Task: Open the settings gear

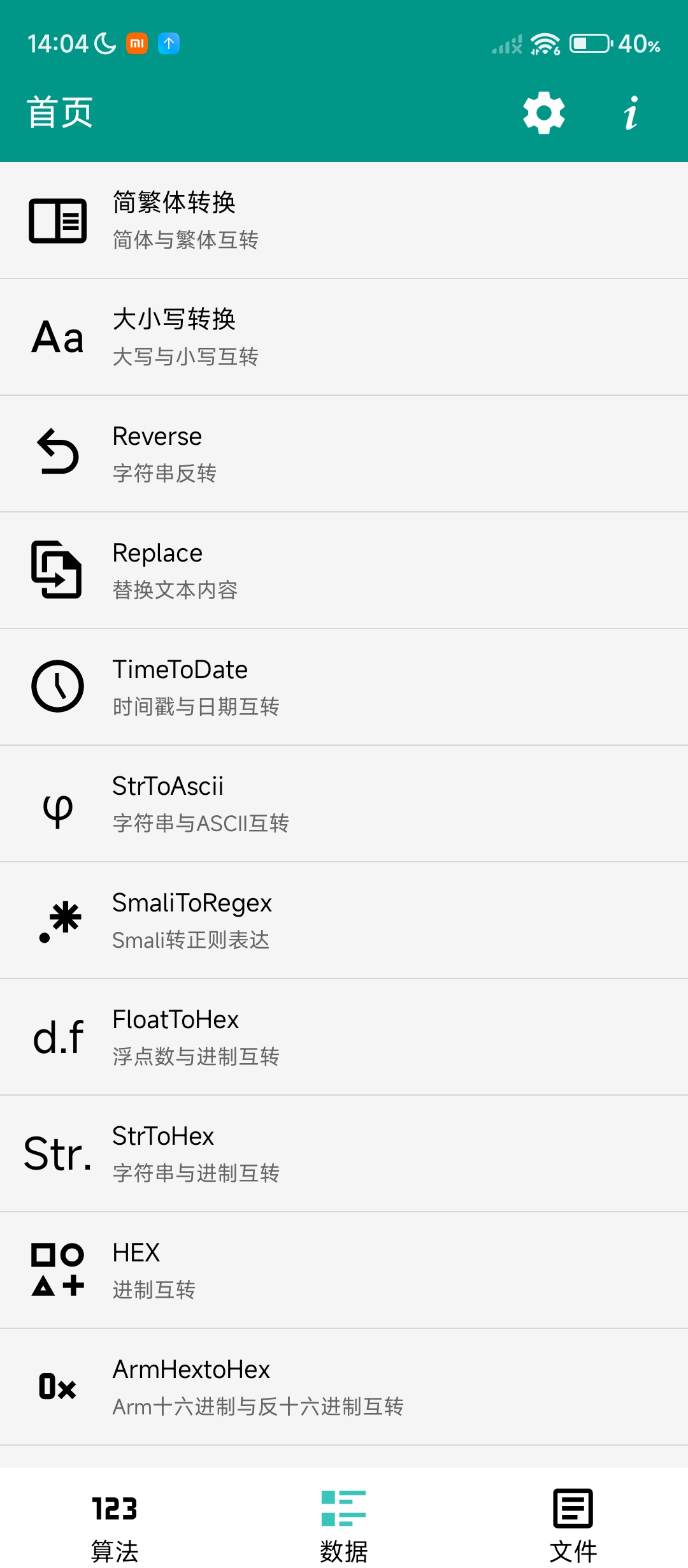Action: (543, 113)
